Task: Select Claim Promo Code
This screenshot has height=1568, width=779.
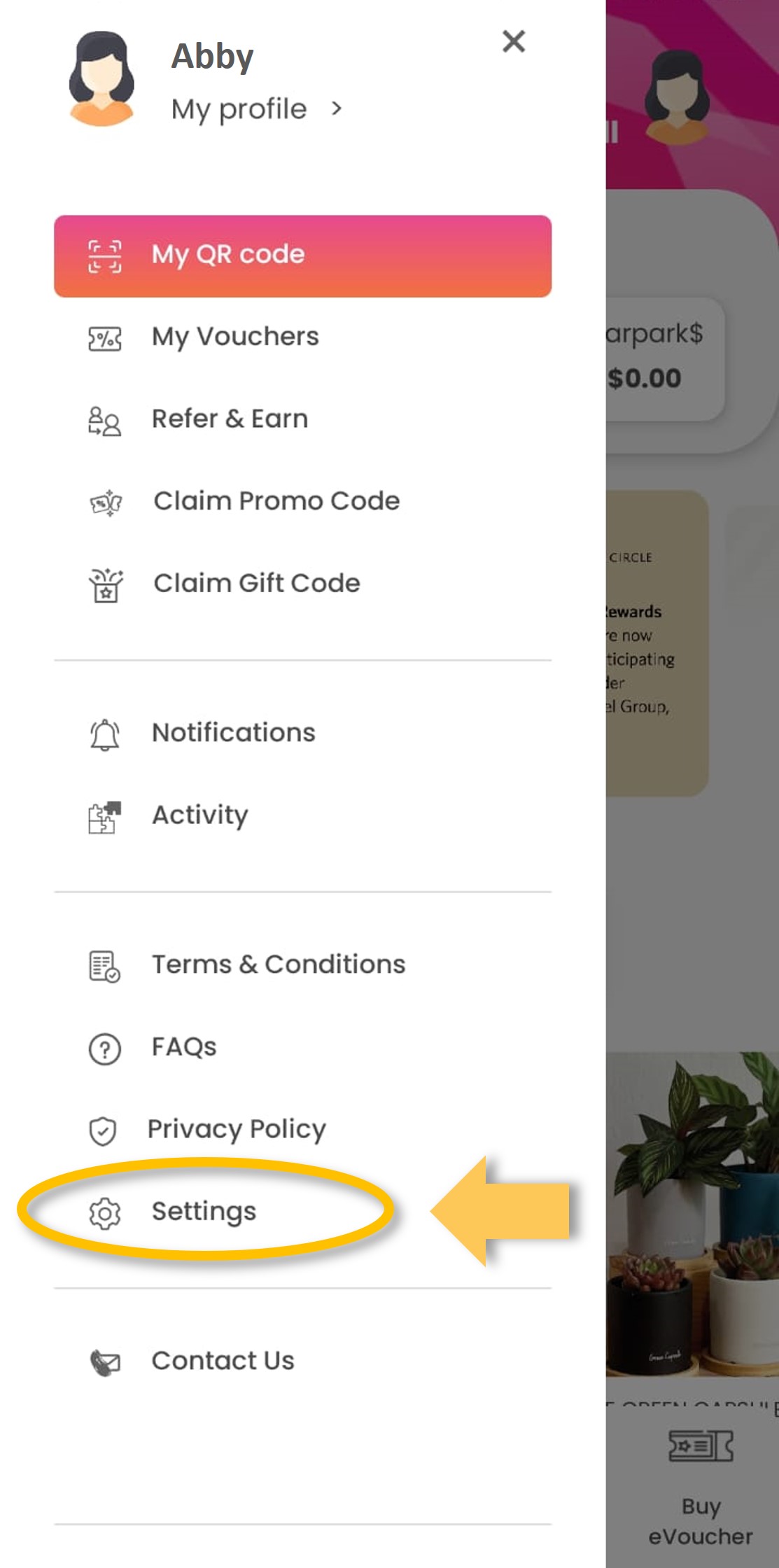Action: tap(276, 501)
